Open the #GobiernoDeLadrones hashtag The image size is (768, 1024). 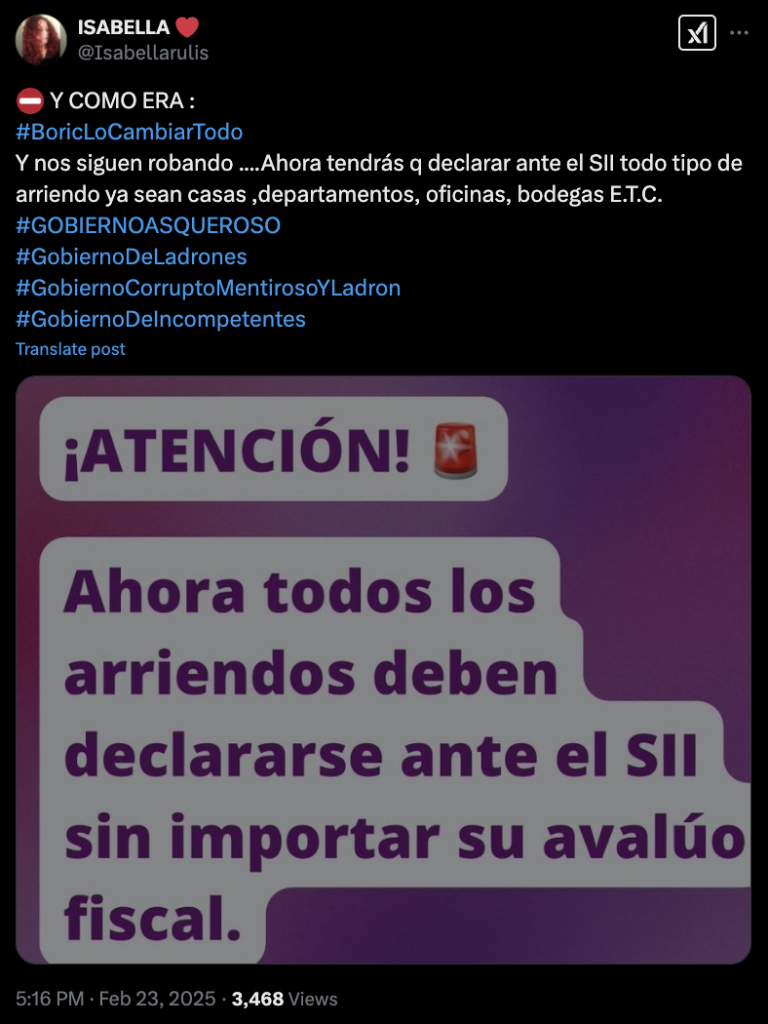click(x=131, y=257)
